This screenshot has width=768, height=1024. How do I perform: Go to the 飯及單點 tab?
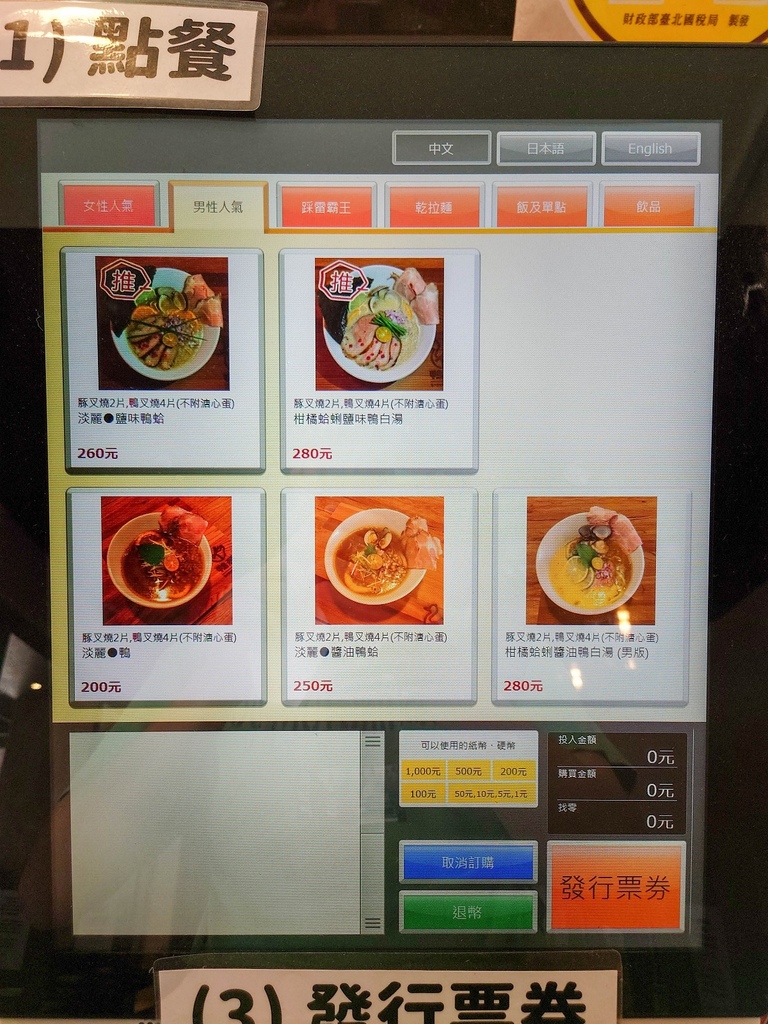(x=541, y=206)
